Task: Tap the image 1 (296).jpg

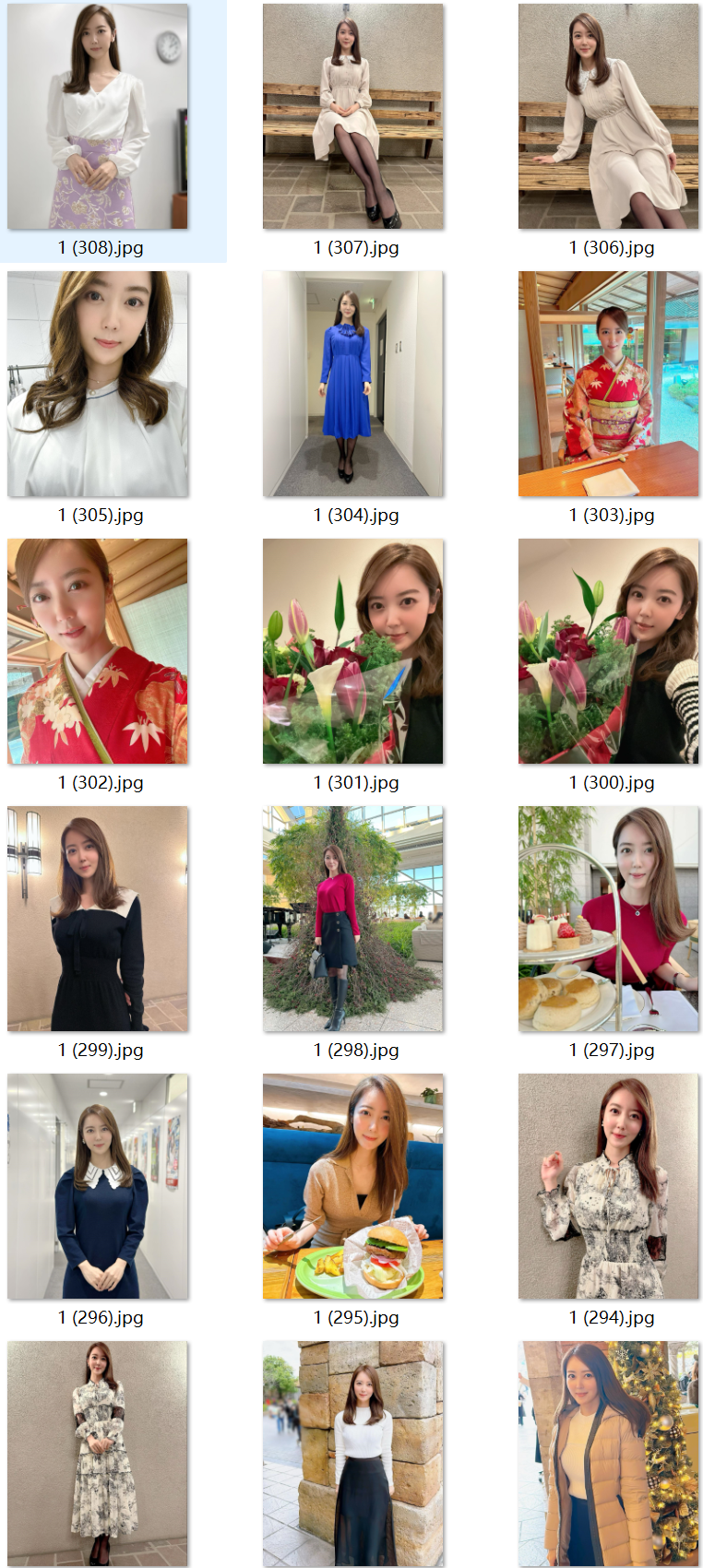Action: coord(98,1186)
